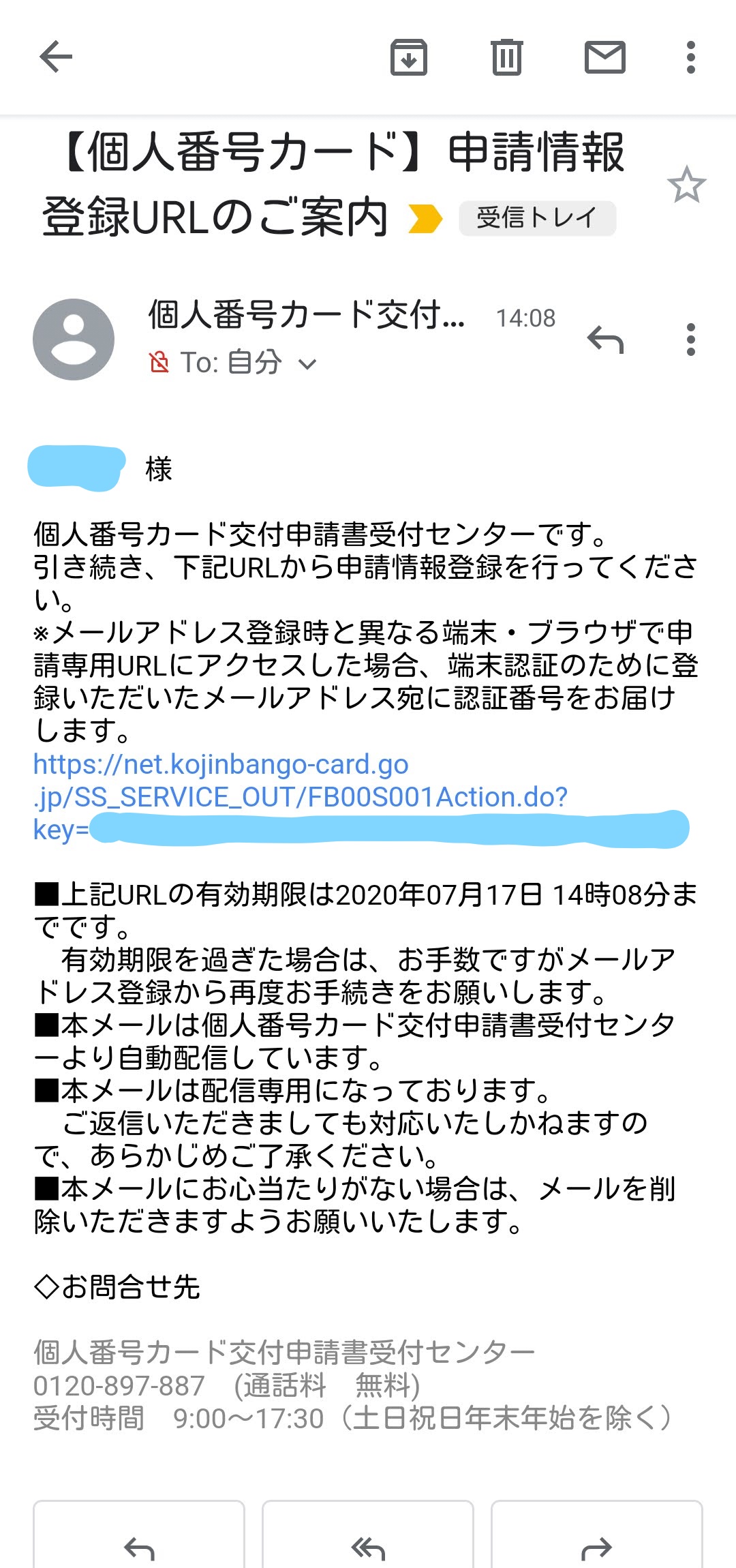736x1568 pixels.
Task: Archive this email
Action: (x=409, y=57)
